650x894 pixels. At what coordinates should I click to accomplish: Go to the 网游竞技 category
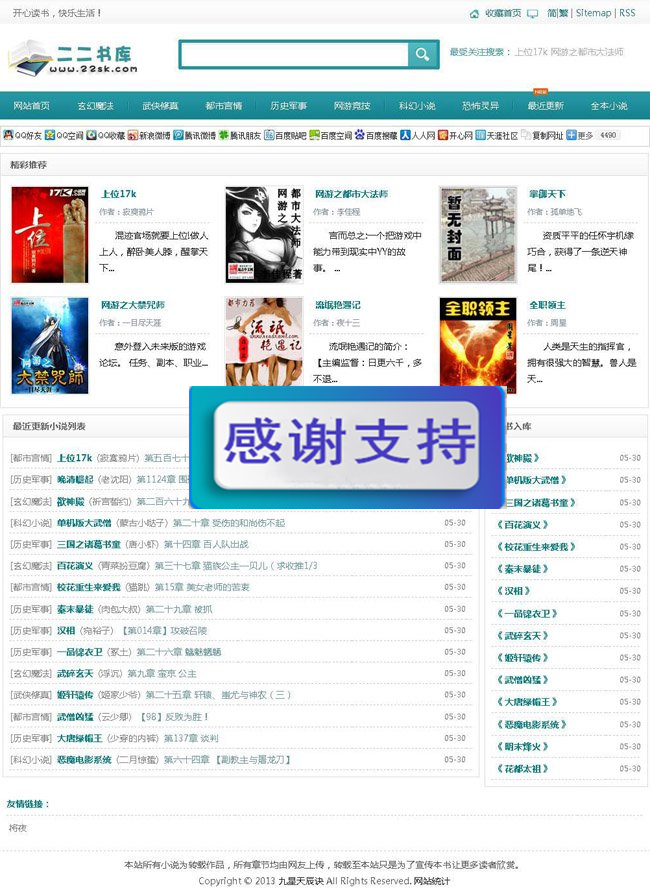[352, 106]
